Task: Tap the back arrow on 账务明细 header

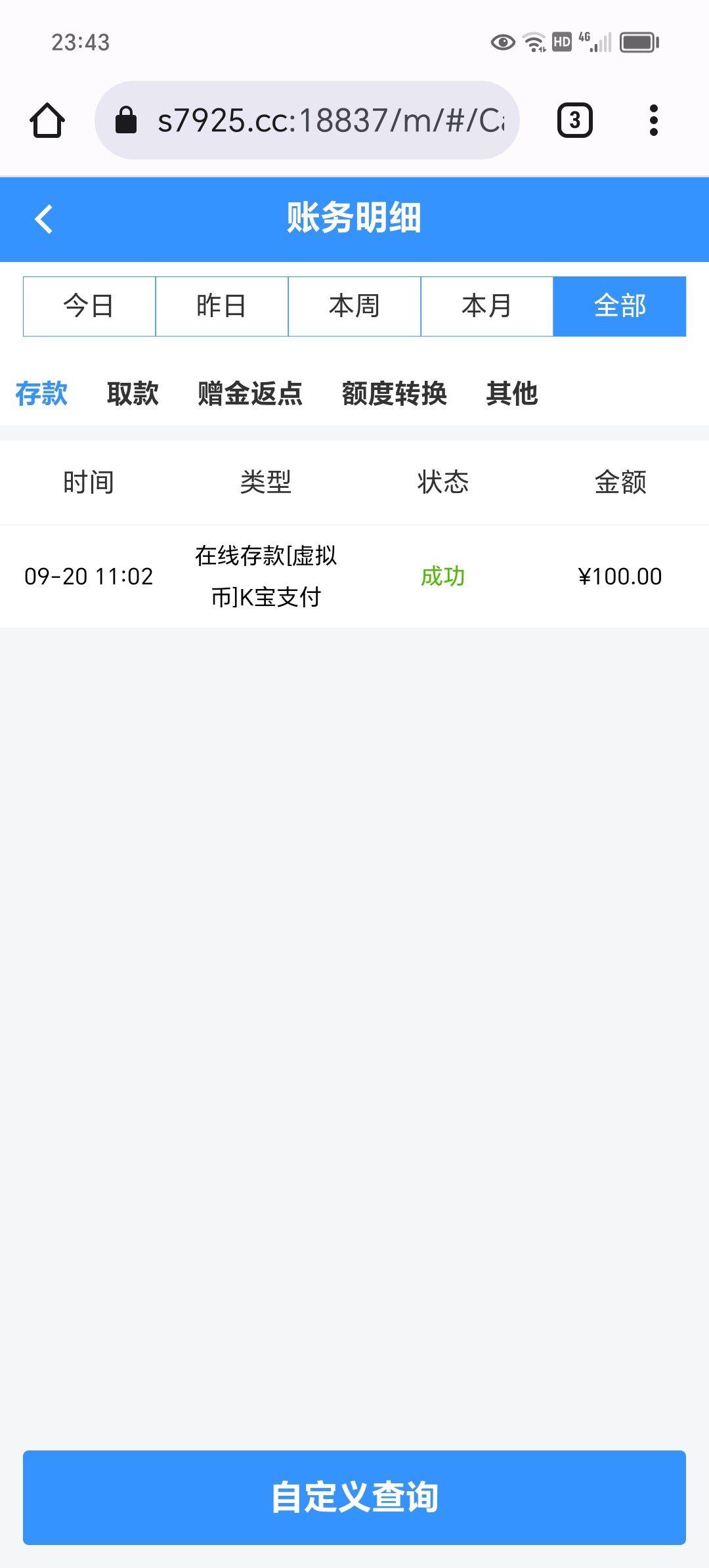Action: click(44, 219)
